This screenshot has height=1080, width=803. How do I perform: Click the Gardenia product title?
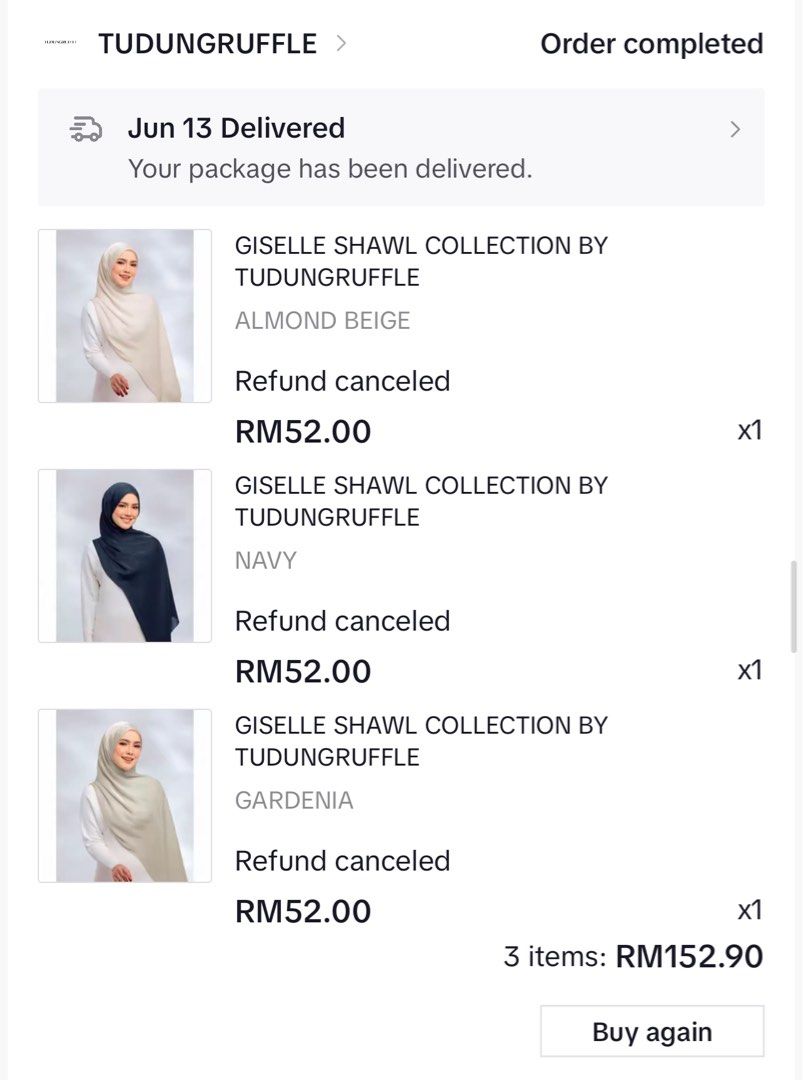pos(420,740)
